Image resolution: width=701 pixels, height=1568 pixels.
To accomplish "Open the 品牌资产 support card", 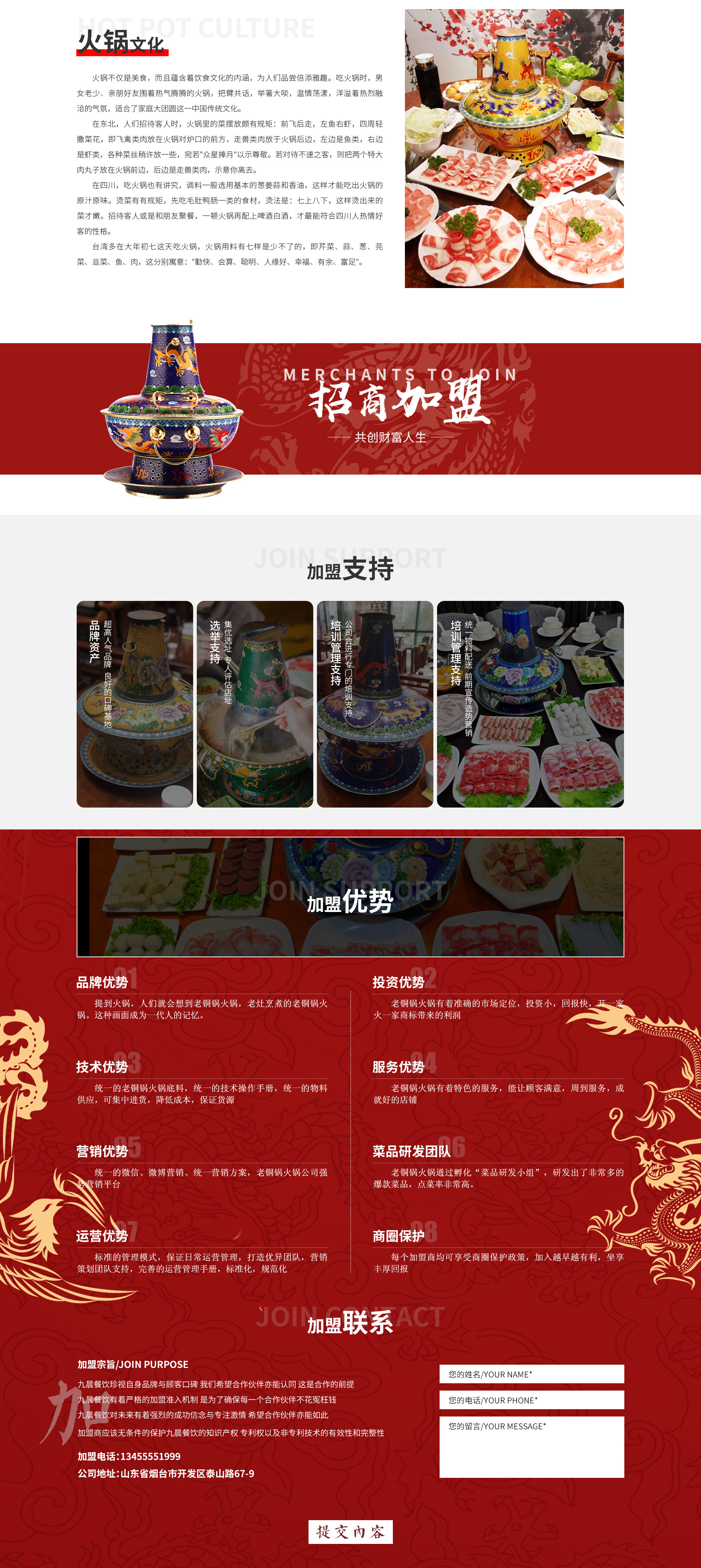I will pyautogui.click(x=134, y=704).
